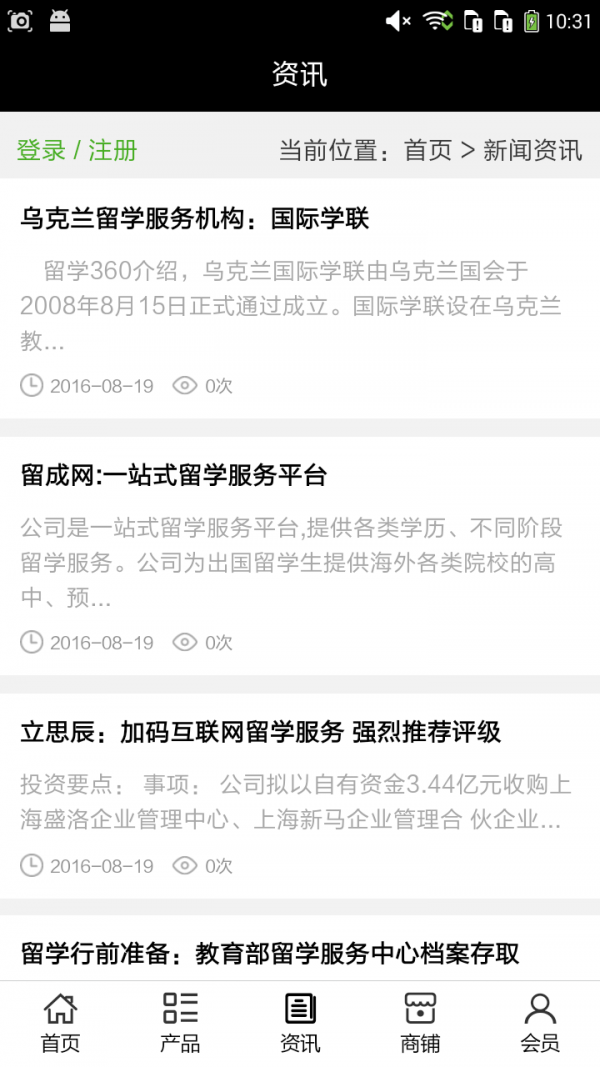Open the 会员 tab
600x1067 pixels.
click(540, 1023)
